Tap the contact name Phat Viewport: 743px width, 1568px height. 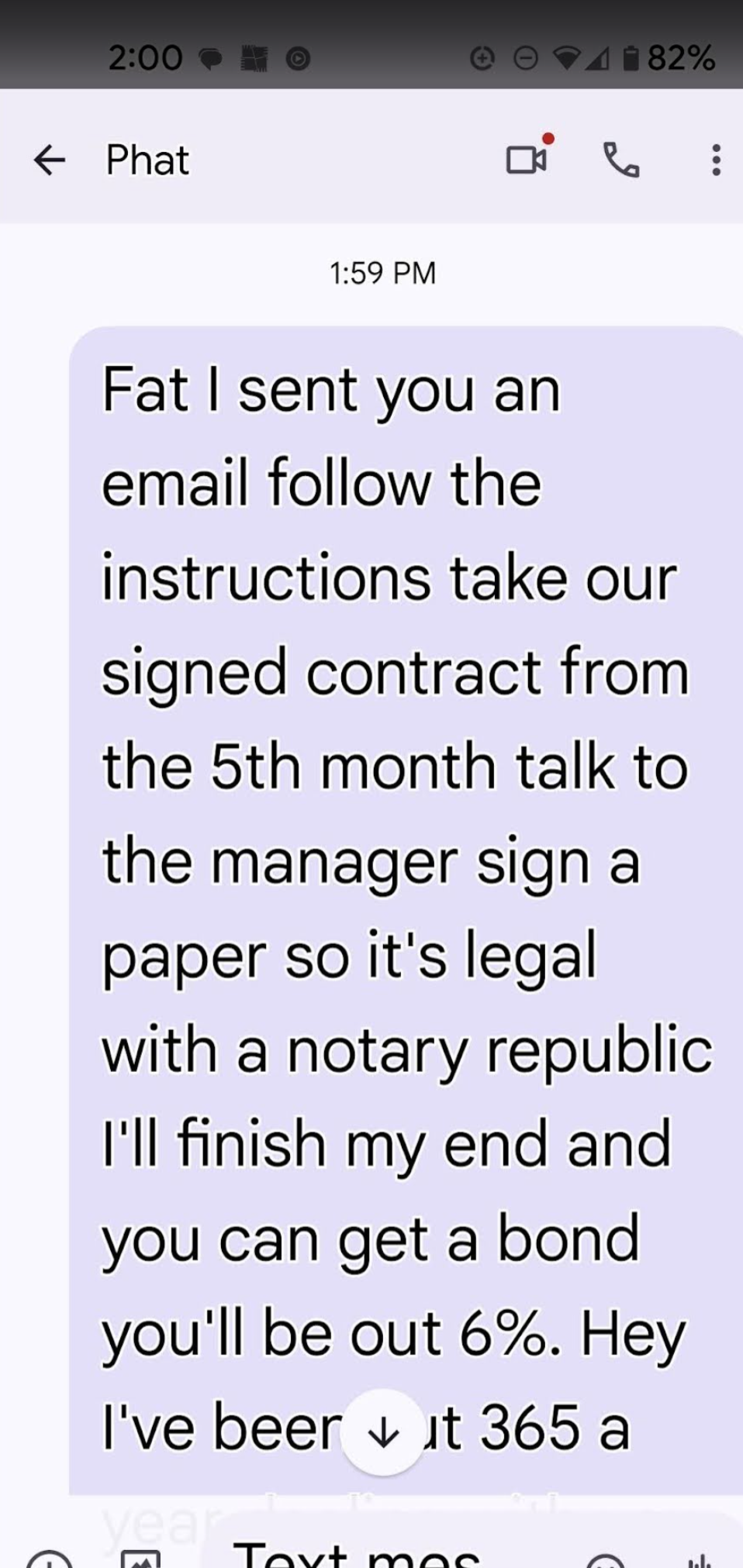click(146, 160)
